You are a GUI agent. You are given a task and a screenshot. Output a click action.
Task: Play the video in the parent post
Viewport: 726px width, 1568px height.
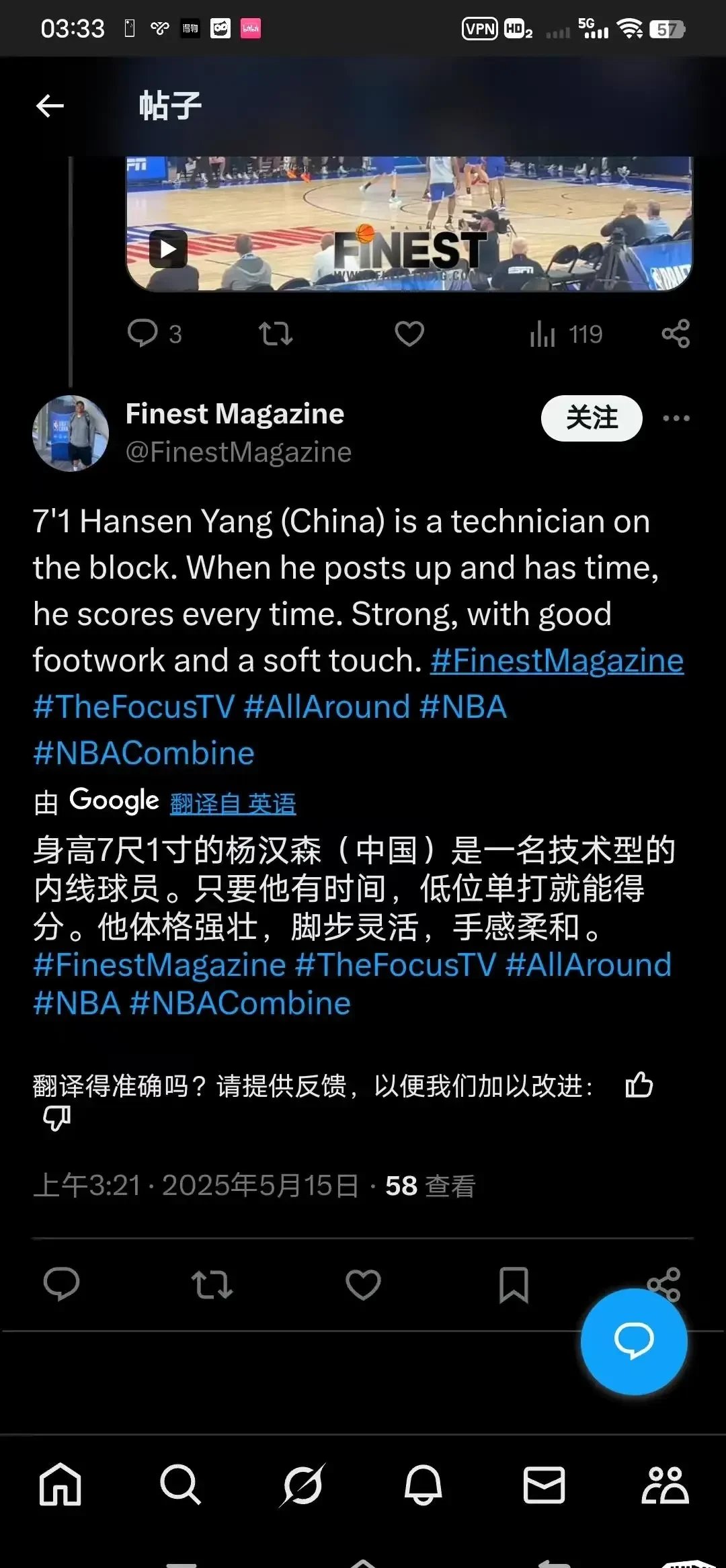(167, 249)
